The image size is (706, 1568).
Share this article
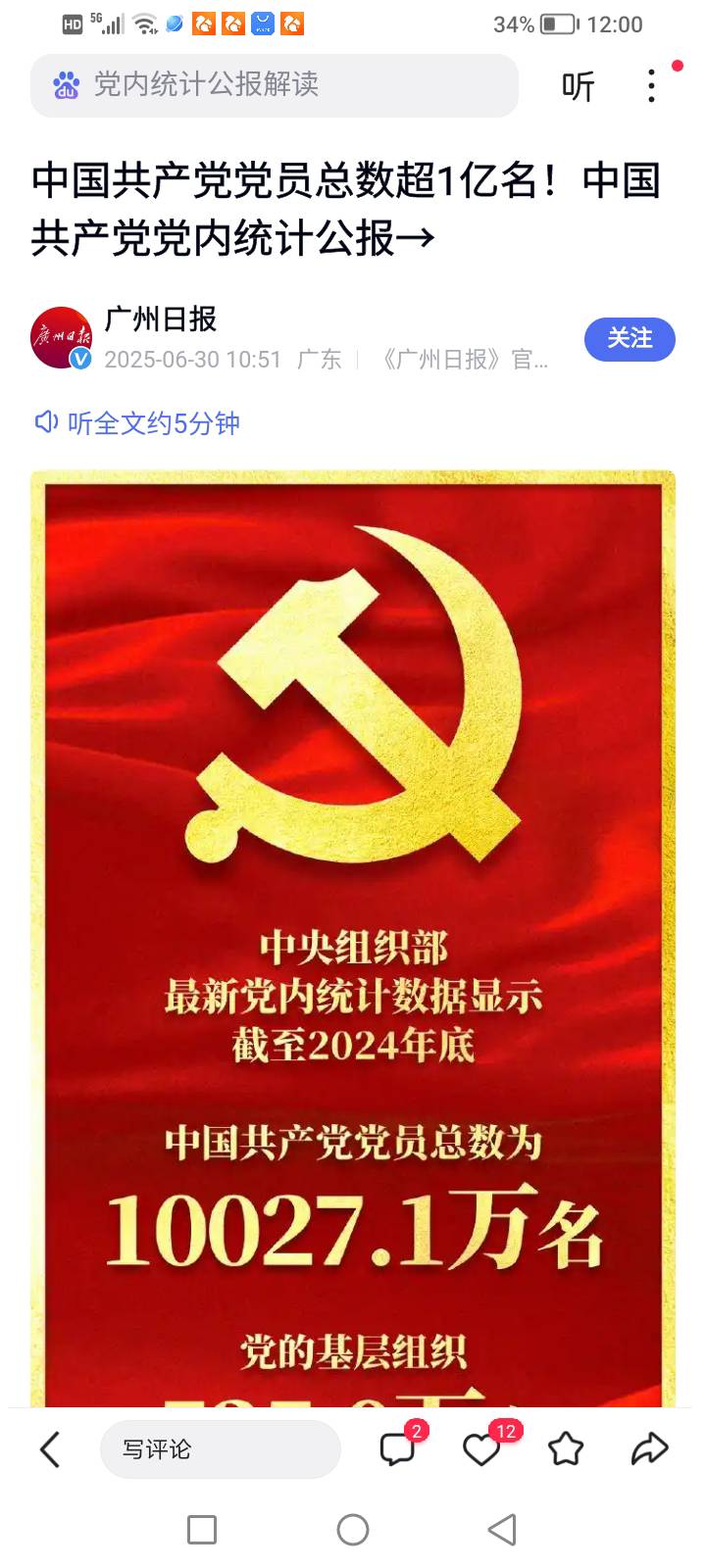(x=649, y=1449)
